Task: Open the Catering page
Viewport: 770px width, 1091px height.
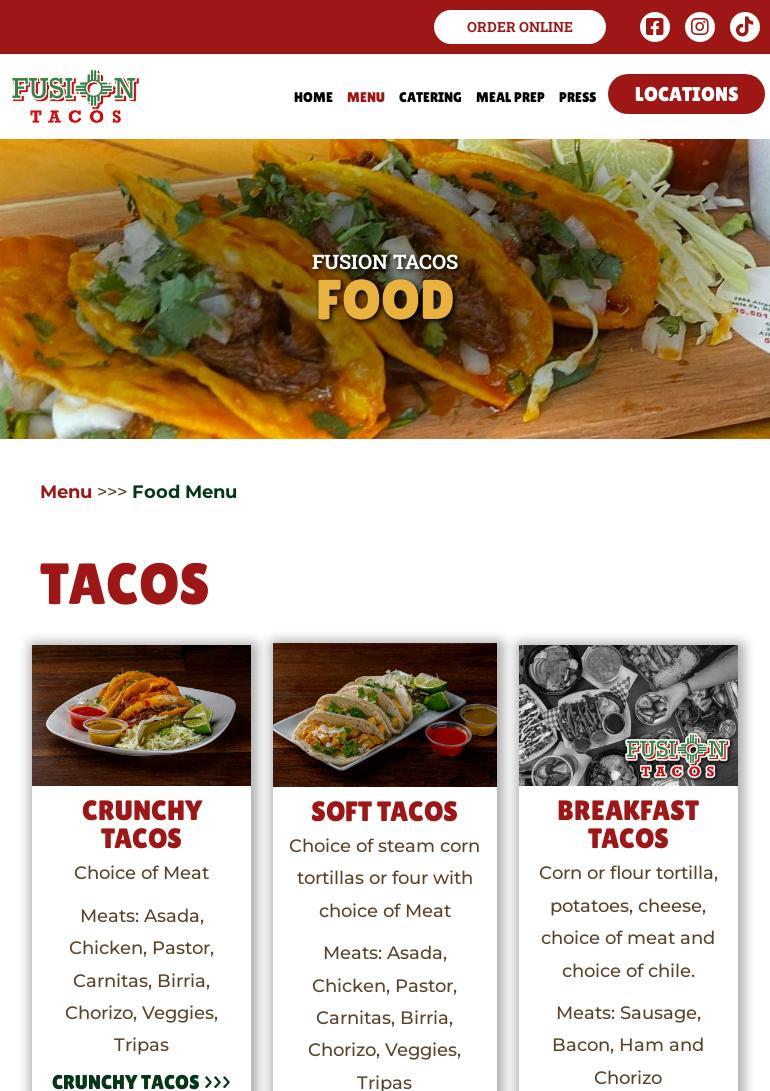Action: pos(430,97)
